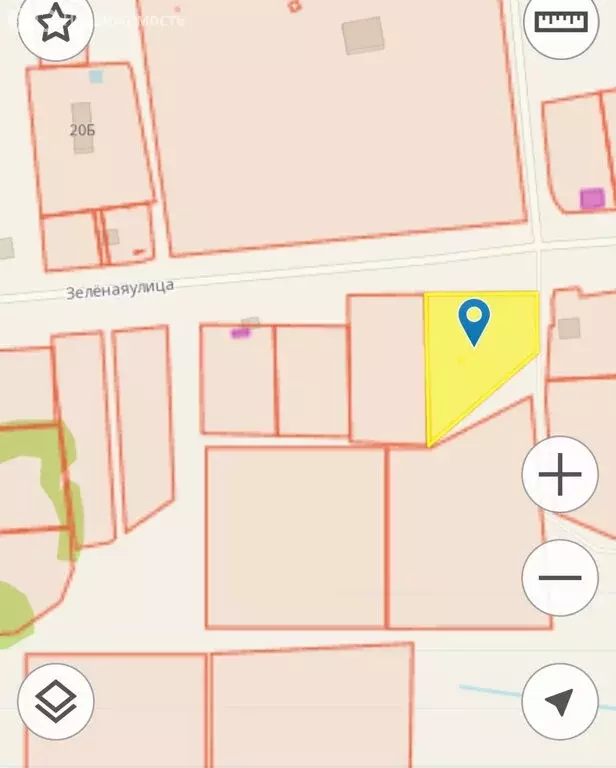Zoom in on the map
This screenshot has height=768, width=616.
pos(560,474)
